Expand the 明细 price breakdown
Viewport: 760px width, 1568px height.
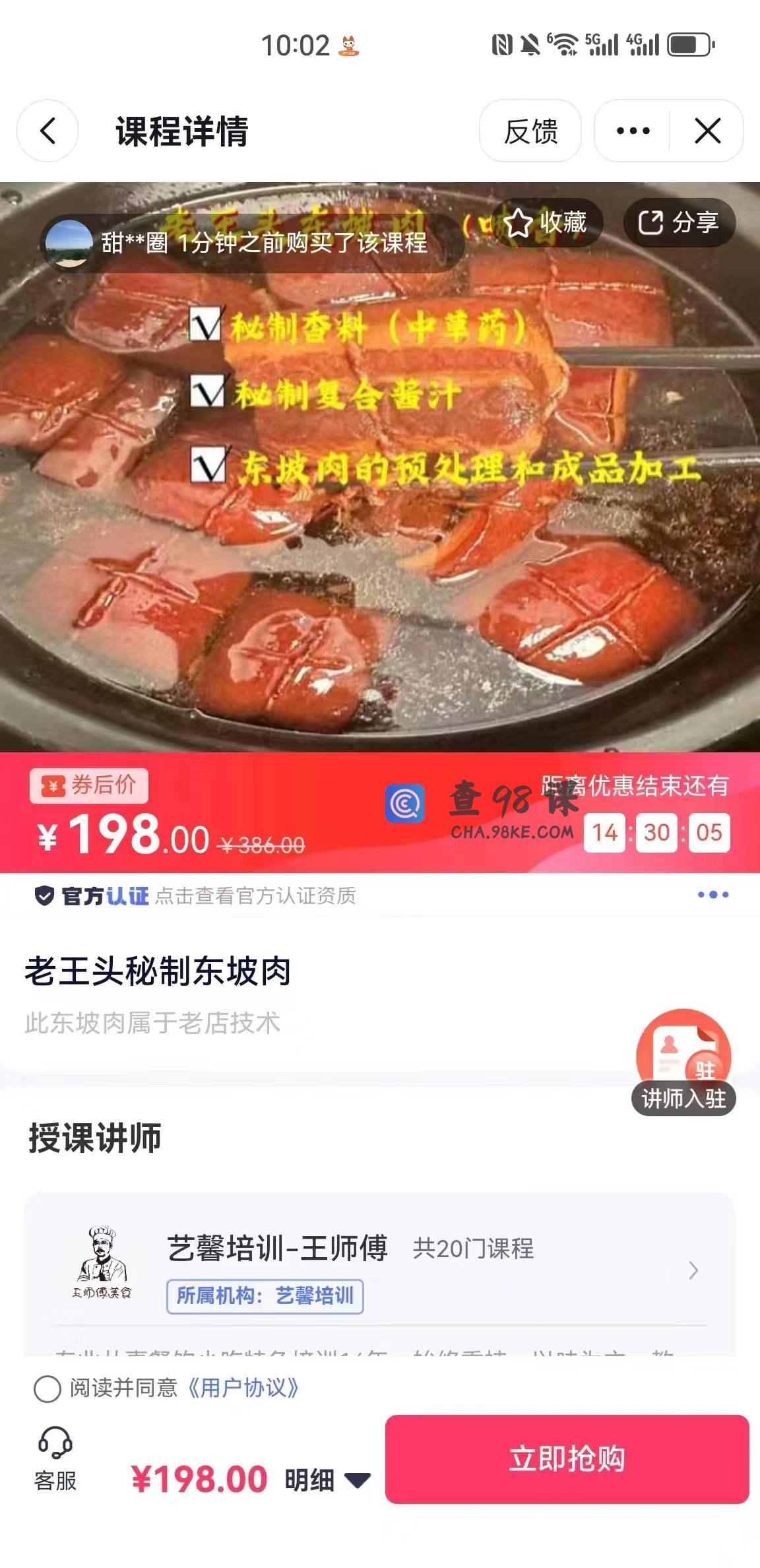tap(327, 1480)
